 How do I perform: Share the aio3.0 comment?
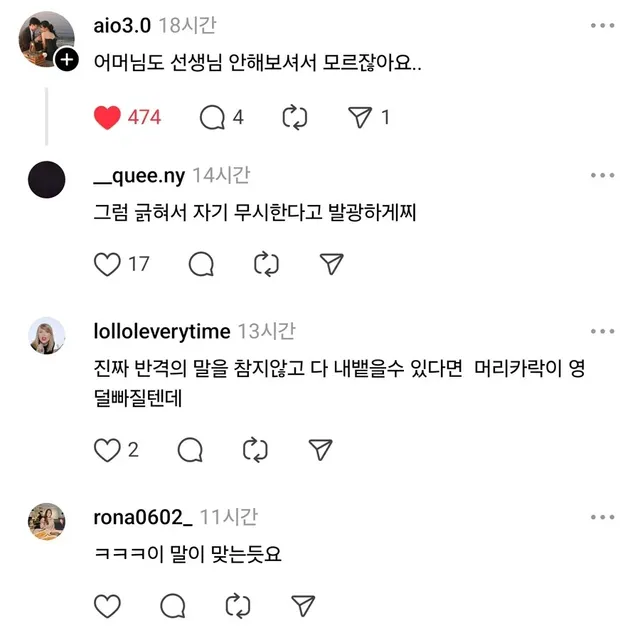click(360, 118)
